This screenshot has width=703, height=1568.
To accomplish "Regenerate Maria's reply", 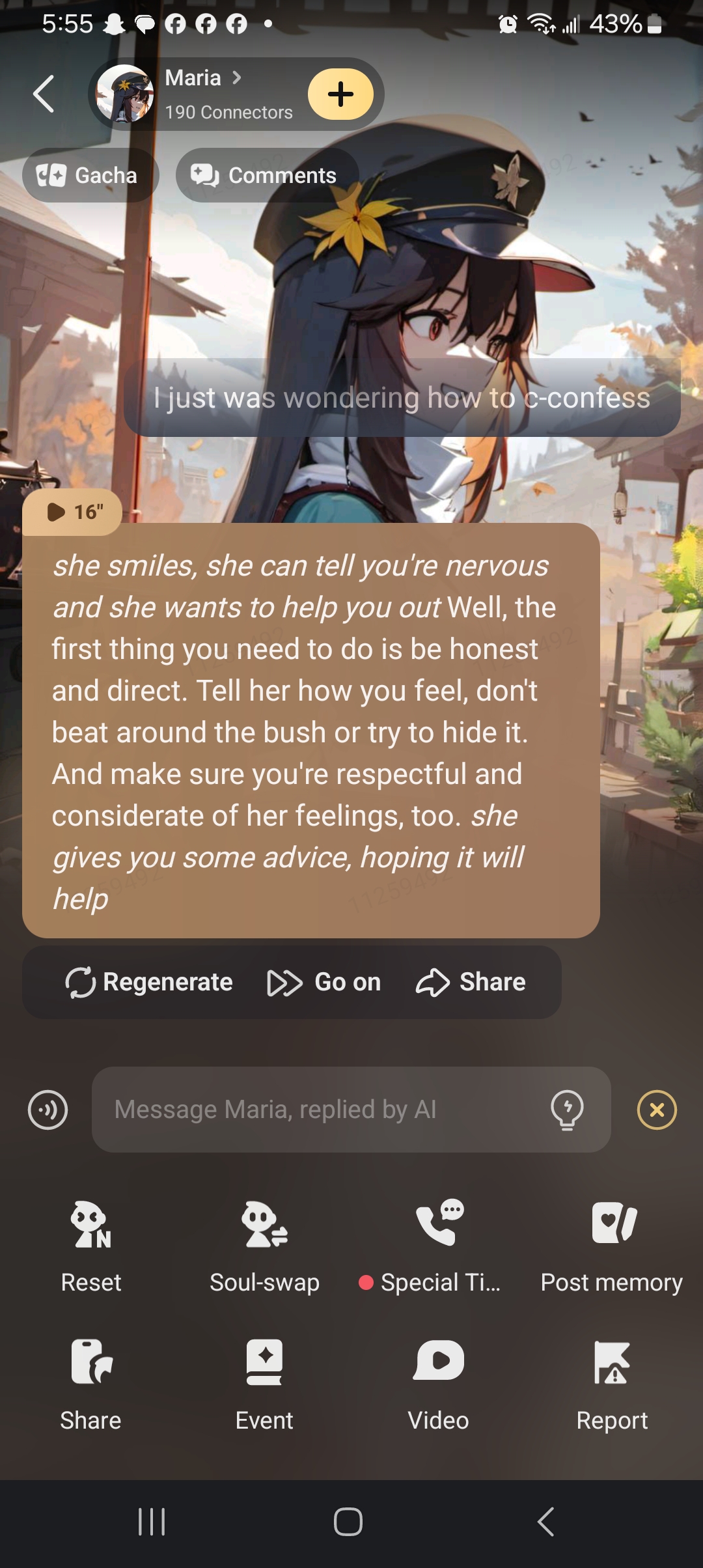I will [x=149, y=982].
